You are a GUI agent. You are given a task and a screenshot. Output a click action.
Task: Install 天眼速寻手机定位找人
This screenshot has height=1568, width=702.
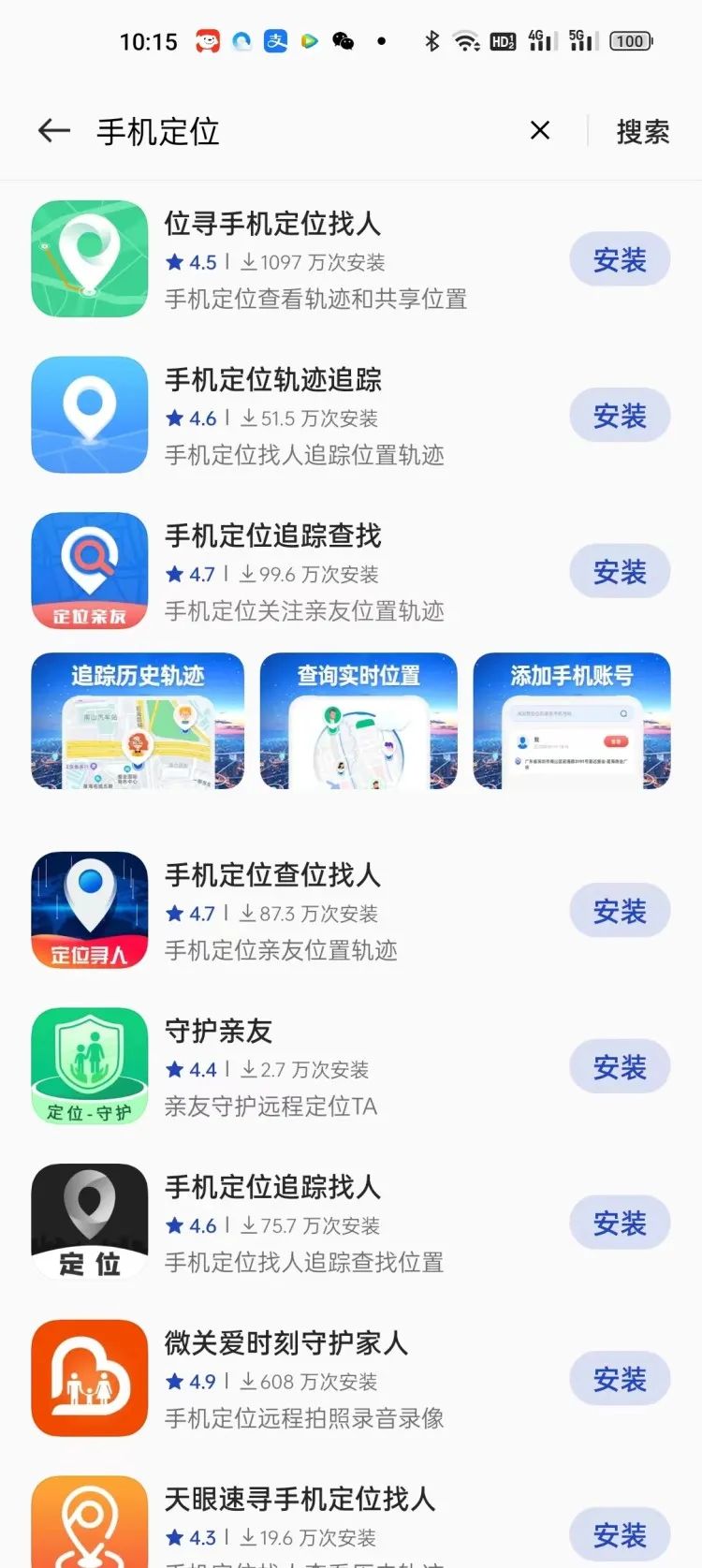(x=619, y=1535)
